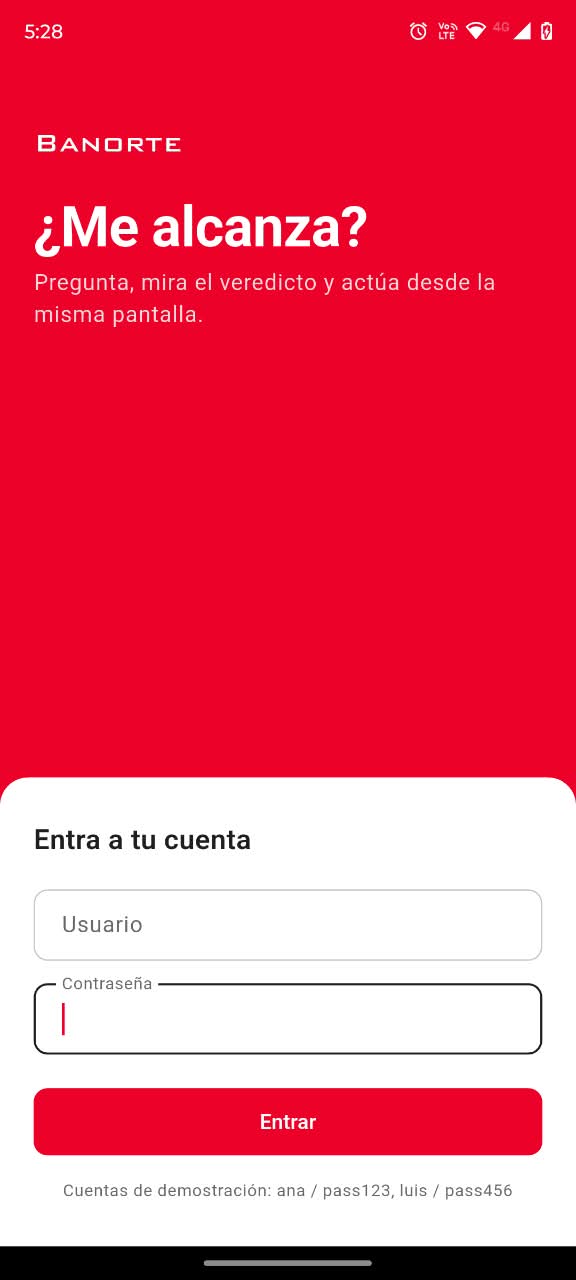This screenshot has width=576, height=1280.
Task: Tap the red Entrar button
Action: tap(288, 1122)
